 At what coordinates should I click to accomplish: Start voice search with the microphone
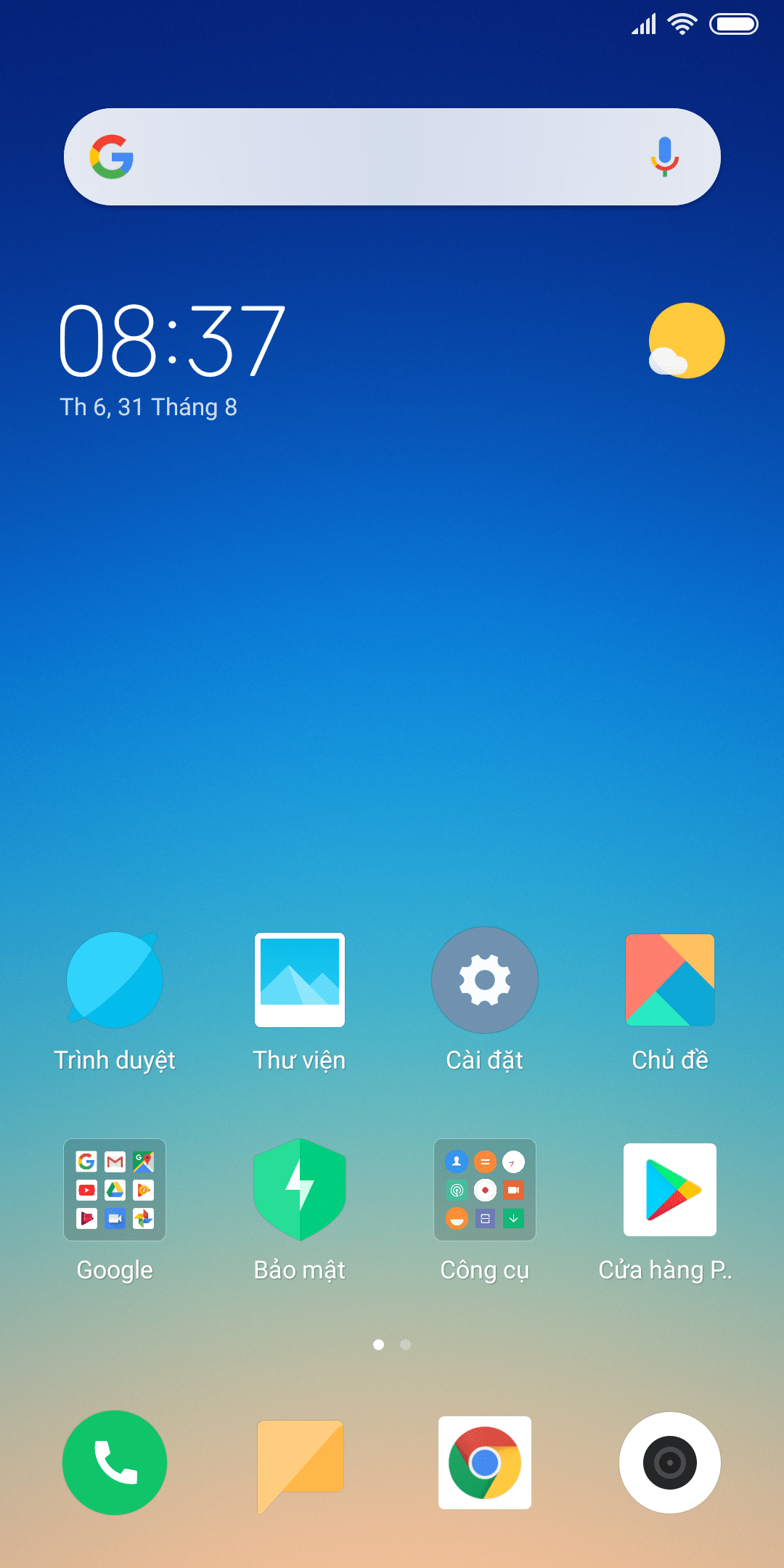point(664,157)
